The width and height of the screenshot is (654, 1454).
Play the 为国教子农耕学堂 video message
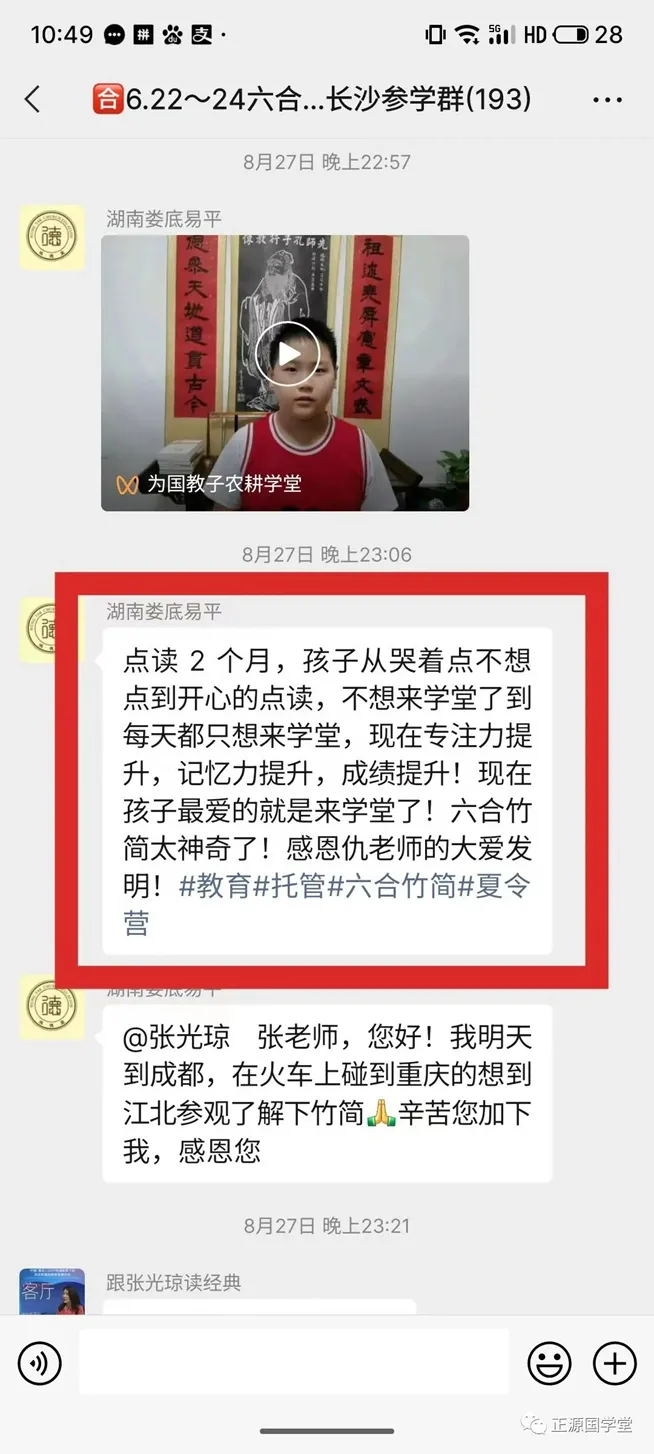pos(286,354)
